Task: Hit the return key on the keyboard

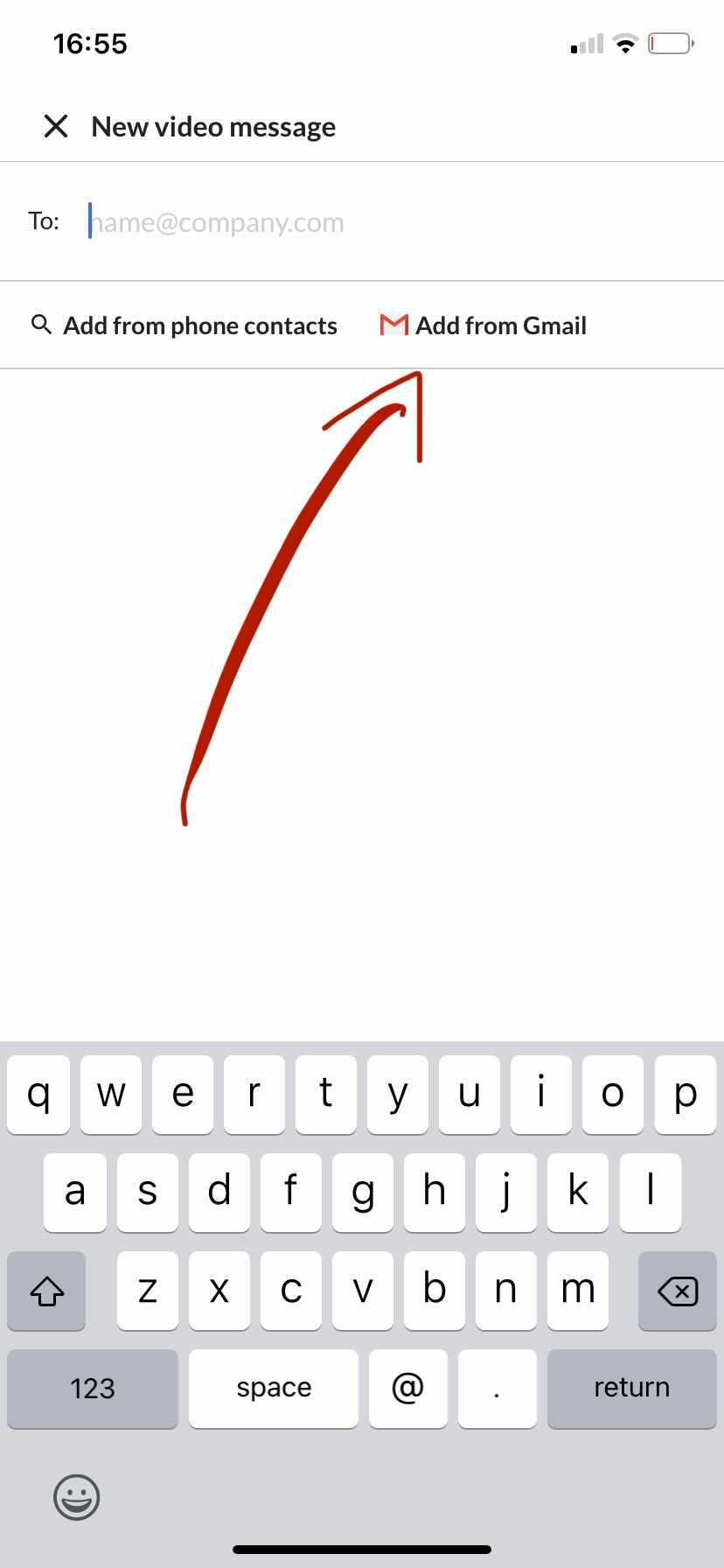Action: click(631, 1388)
